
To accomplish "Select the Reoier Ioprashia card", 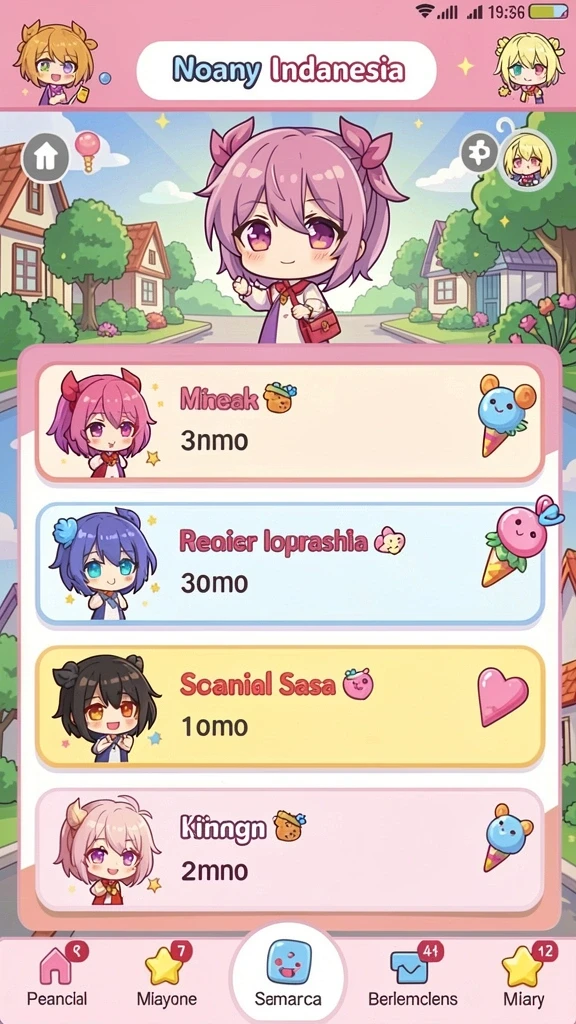I will click(290, 563).
